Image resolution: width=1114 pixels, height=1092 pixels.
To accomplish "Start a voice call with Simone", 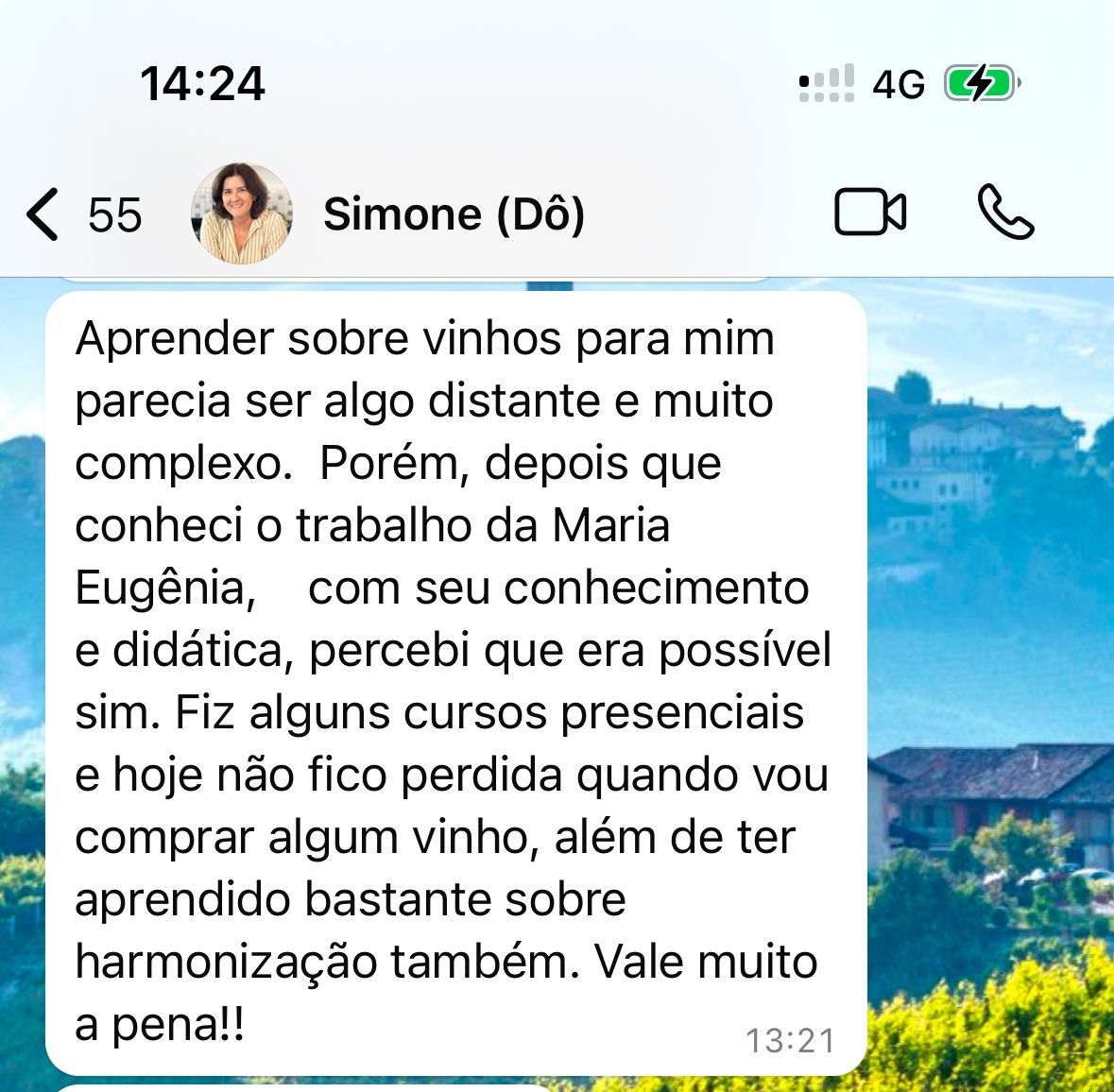I will coord(1005,213).
